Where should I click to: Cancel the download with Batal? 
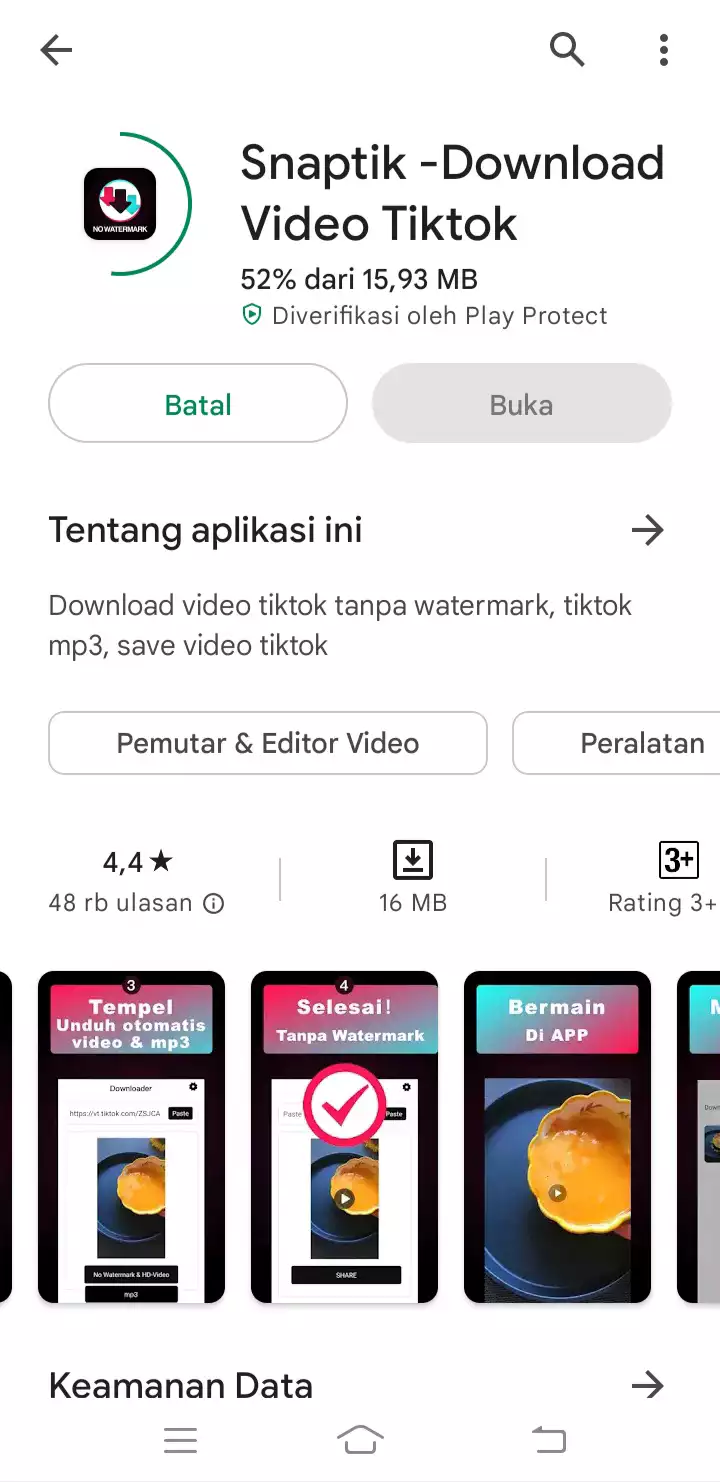coord(198,404)
